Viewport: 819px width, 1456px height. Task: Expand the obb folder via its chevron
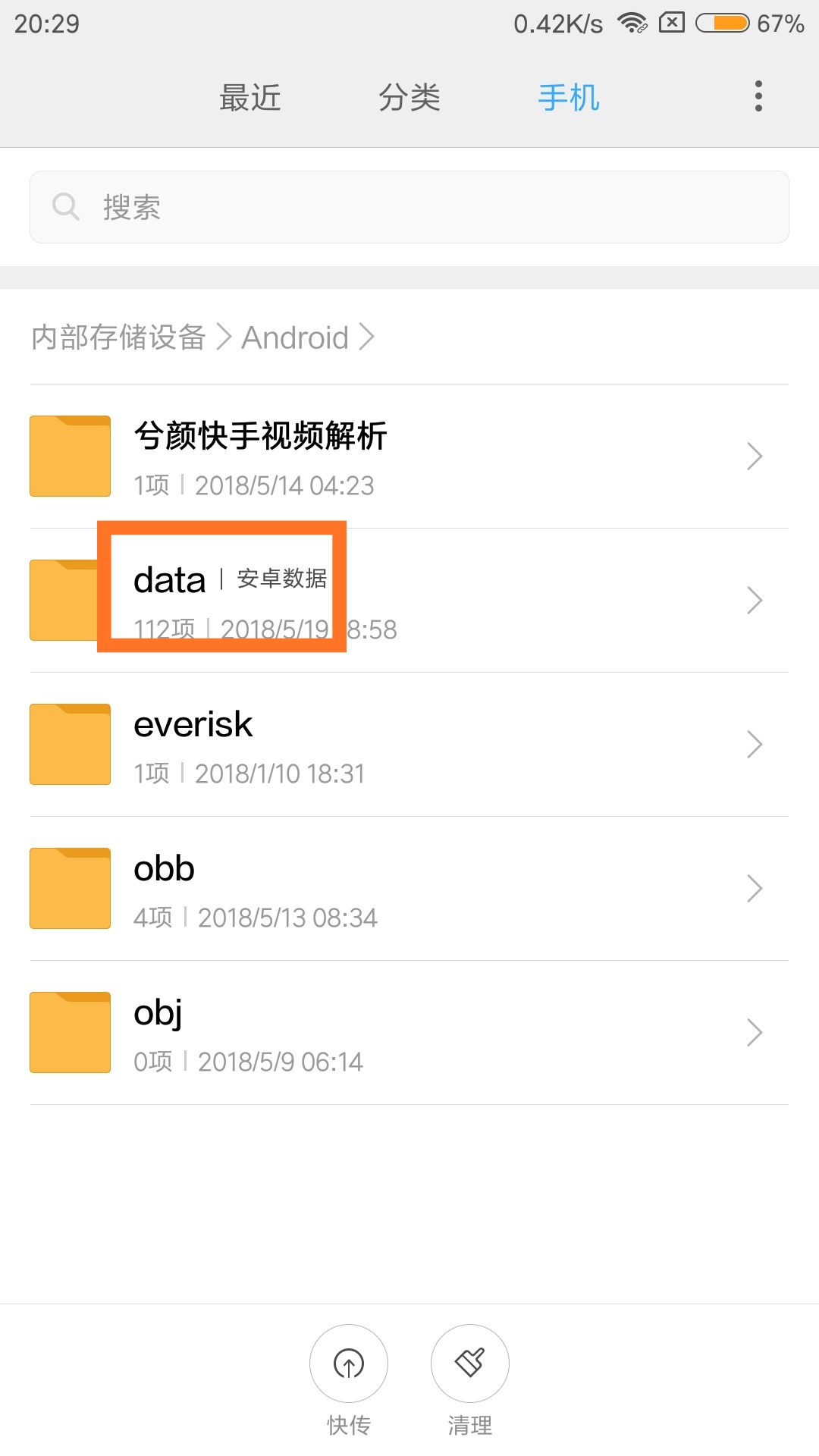tap(755, 888)
